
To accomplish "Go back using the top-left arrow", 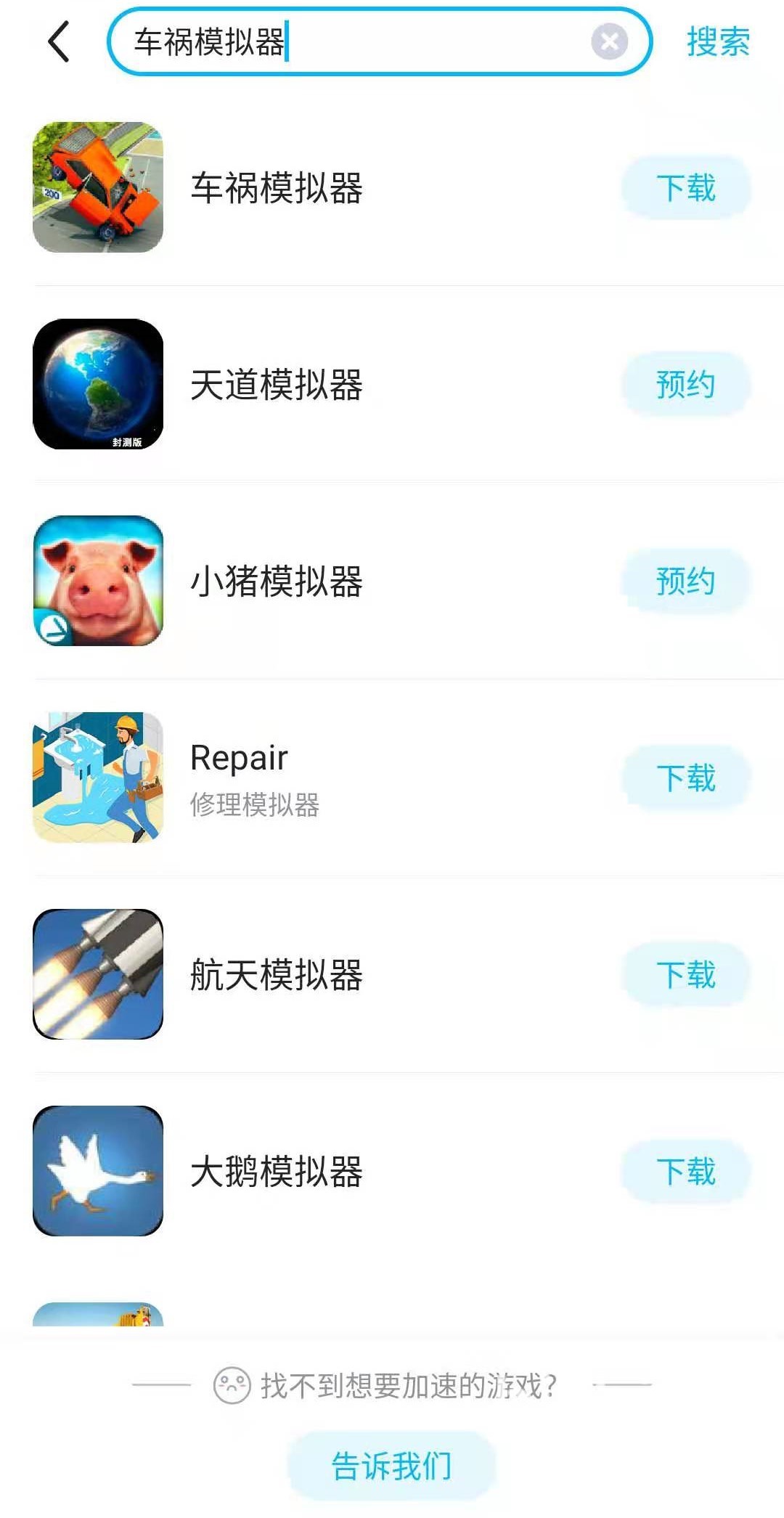I will pyautogui.click(x=59, y=41).
